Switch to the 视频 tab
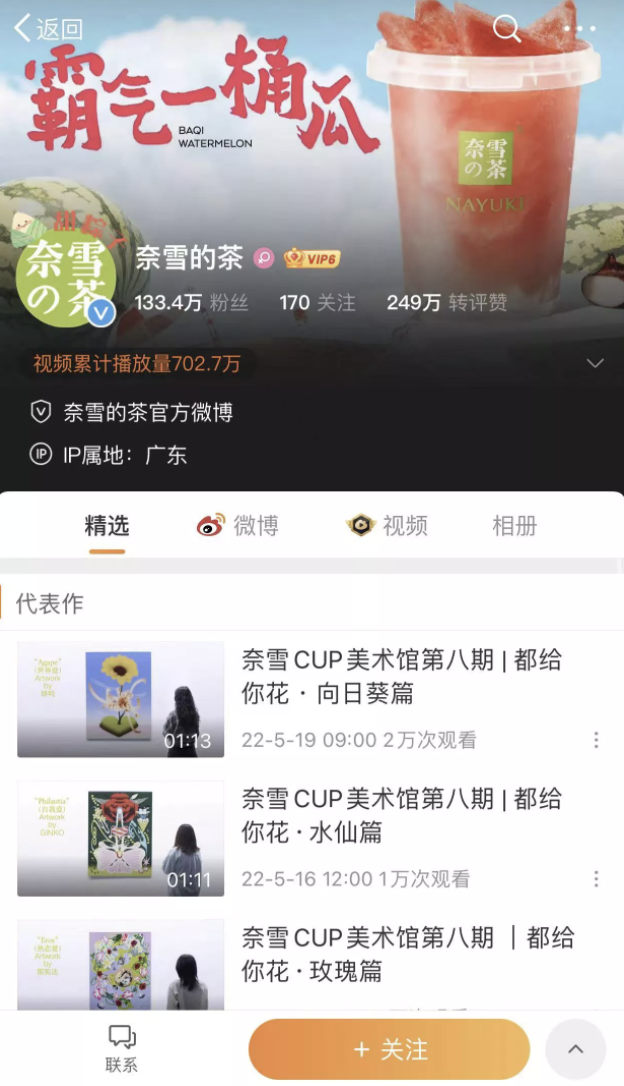Image resolution: width=624 pixels, height=1086 pixels. click(x=387, y=526)
